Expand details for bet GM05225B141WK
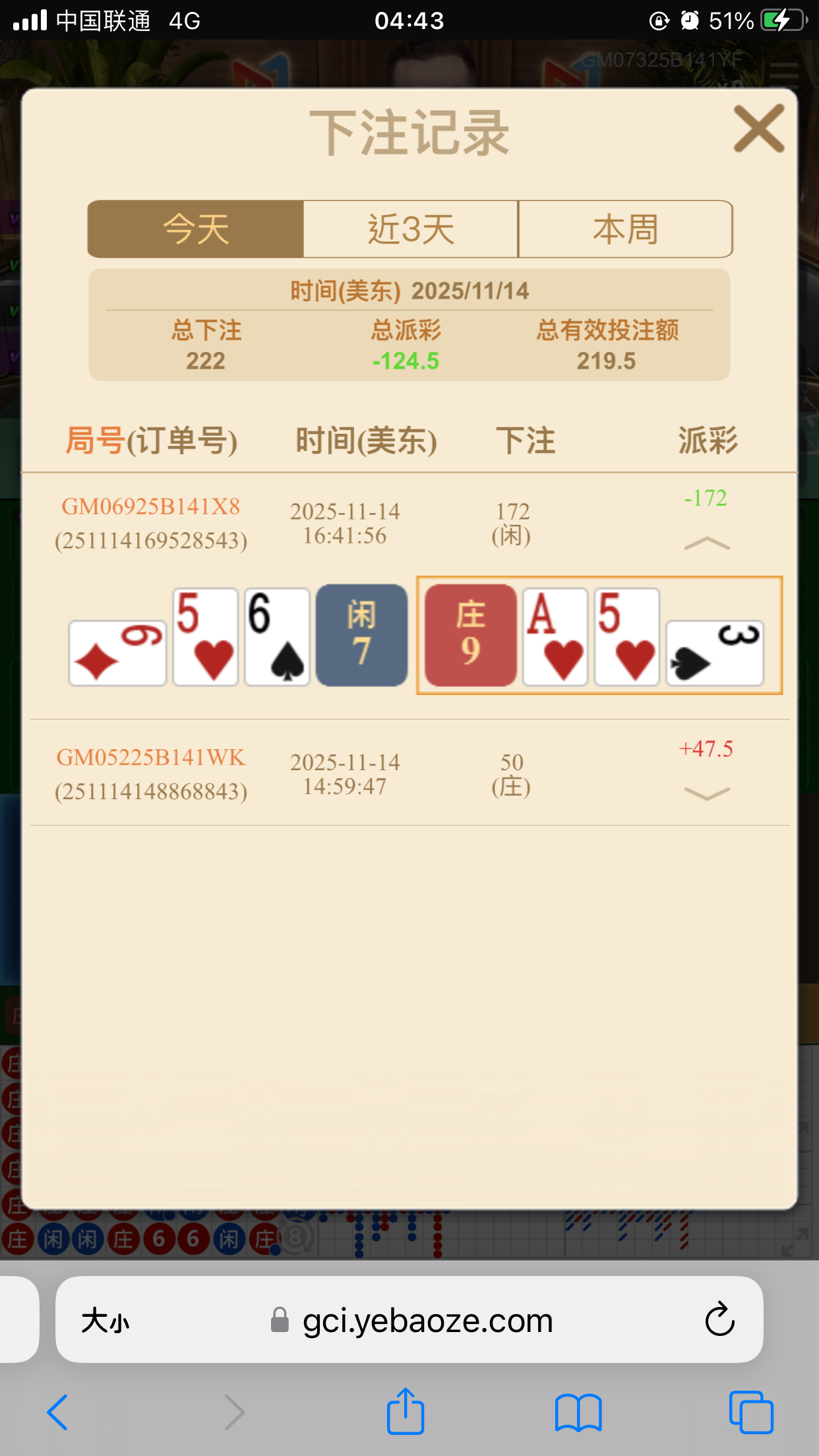The height and width of the screenshot is (1456, 819). click(707, 793)
